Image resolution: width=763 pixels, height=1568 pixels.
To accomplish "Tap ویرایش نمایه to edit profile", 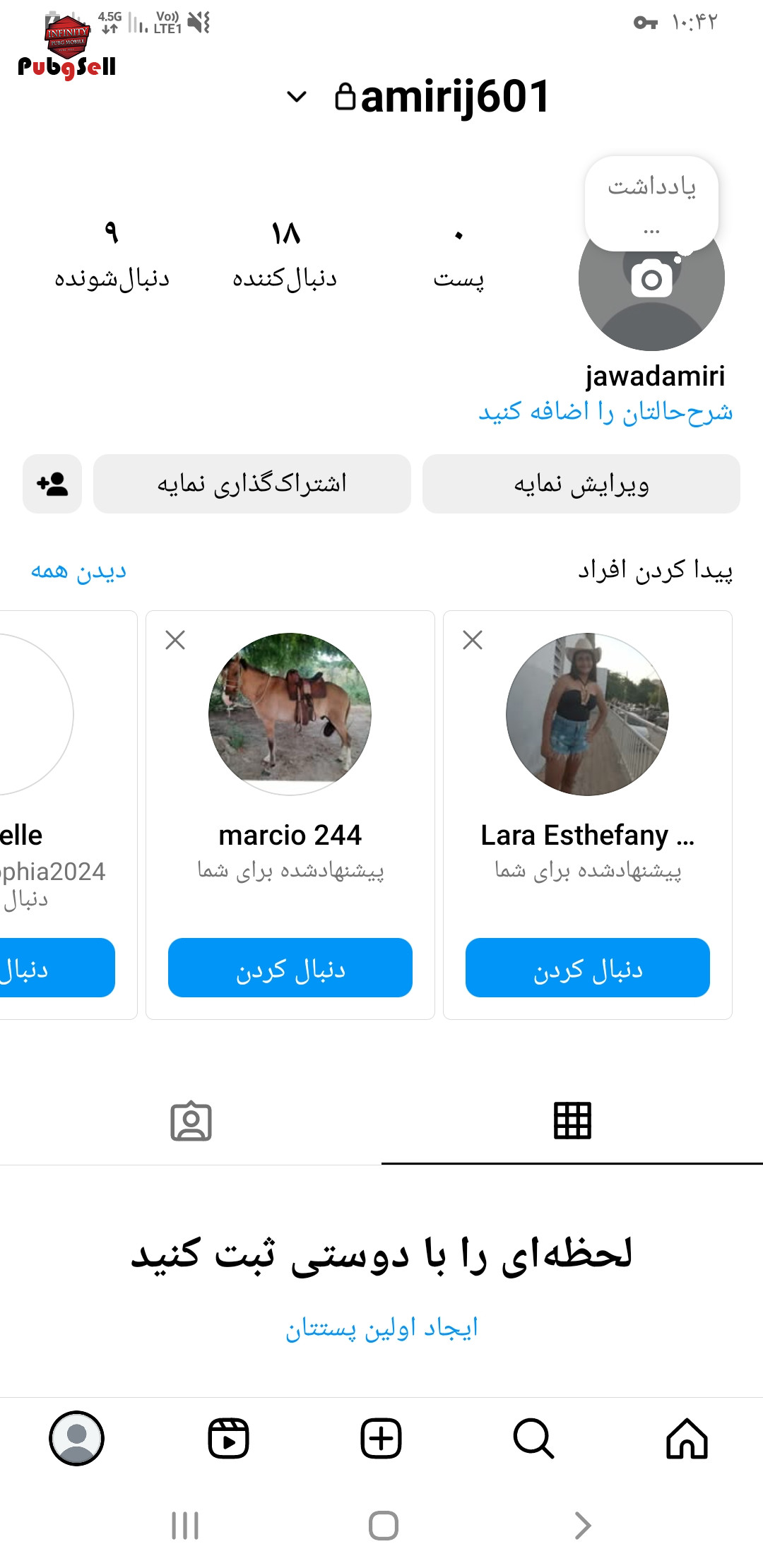I will click(581, 484).
